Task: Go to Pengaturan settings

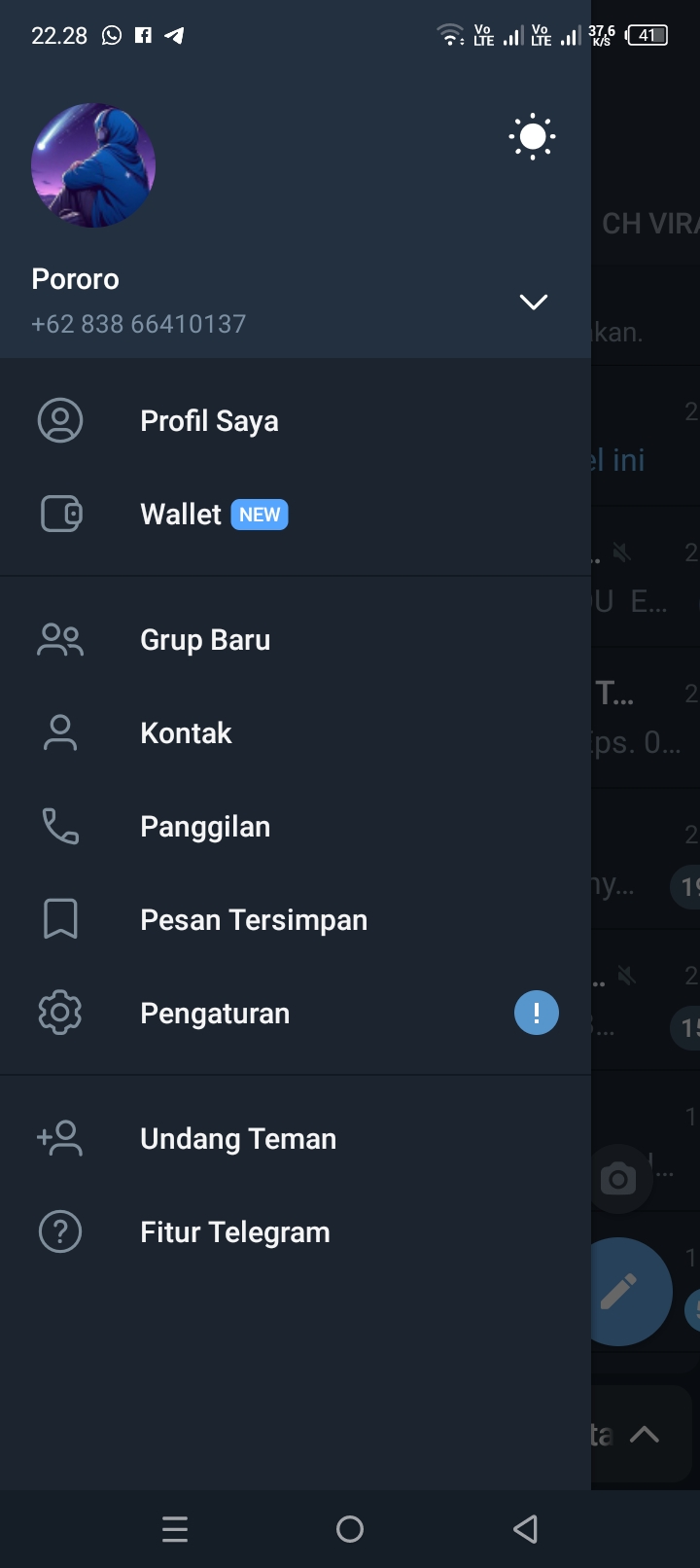Action: pos(215,1014)
